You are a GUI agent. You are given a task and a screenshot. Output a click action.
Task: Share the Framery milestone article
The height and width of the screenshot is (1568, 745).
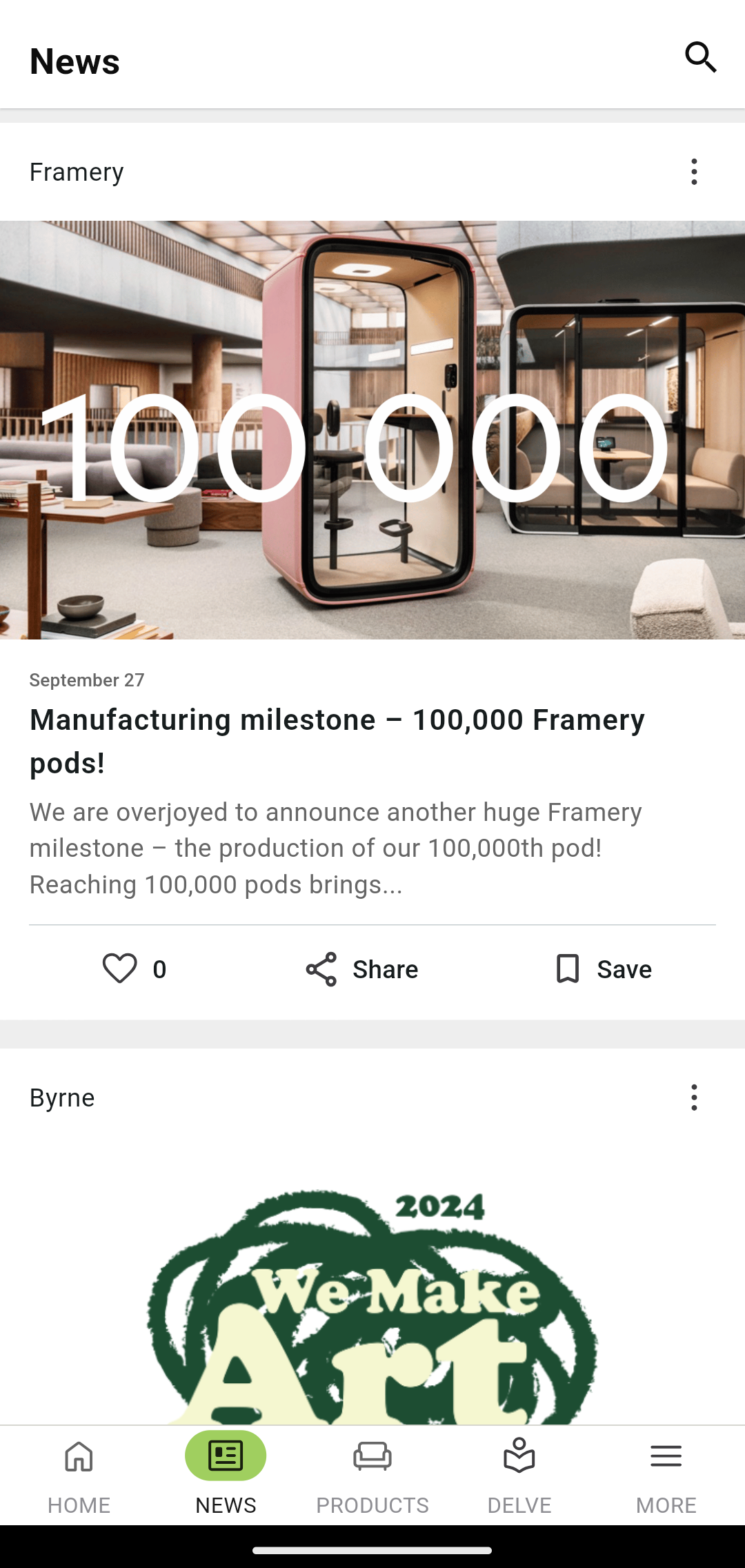click(361, 969)
